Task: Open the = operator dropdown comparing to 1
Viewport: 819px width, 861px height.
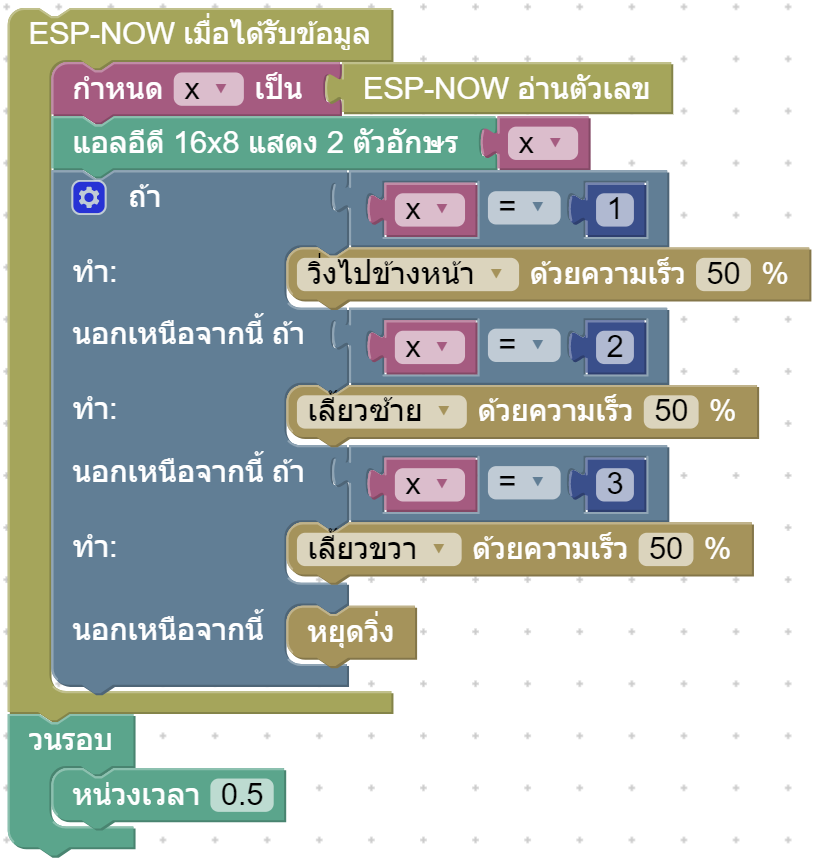Action: [523, 208]
